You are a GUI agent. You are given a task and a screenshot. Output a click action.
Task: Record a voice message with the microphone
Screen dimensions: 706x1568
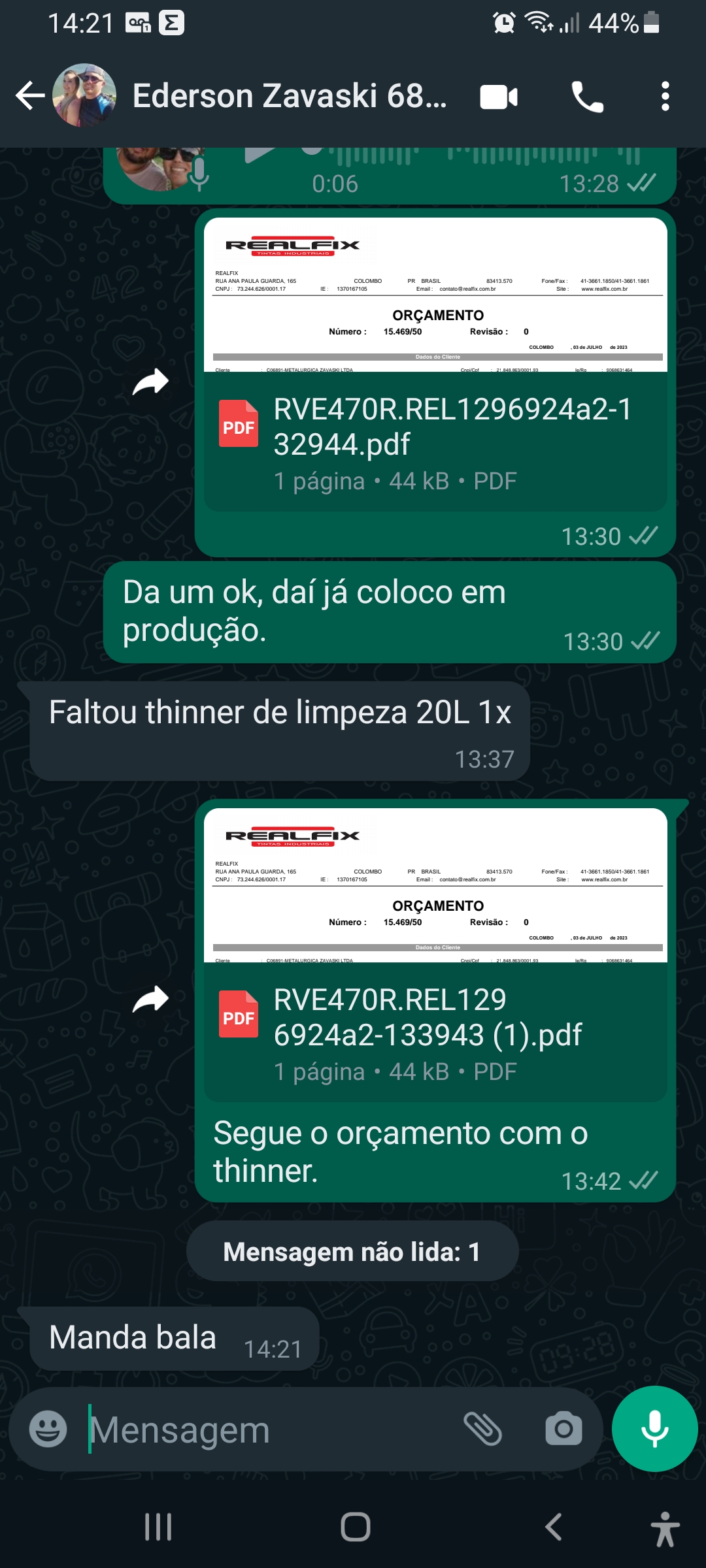654,1429
